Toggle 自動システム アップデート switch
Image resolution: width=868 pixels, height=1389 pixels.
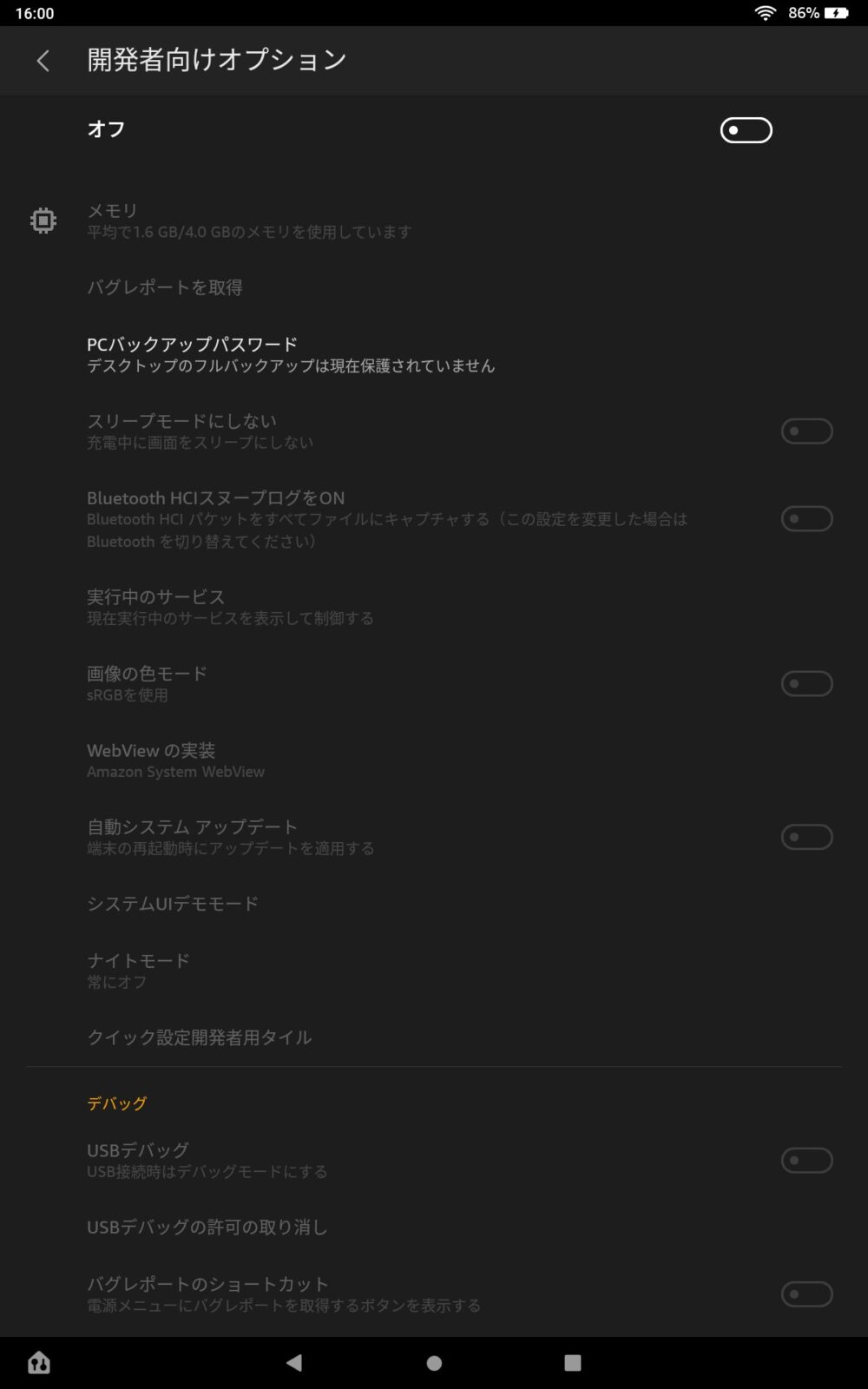(x=806, y=837)
